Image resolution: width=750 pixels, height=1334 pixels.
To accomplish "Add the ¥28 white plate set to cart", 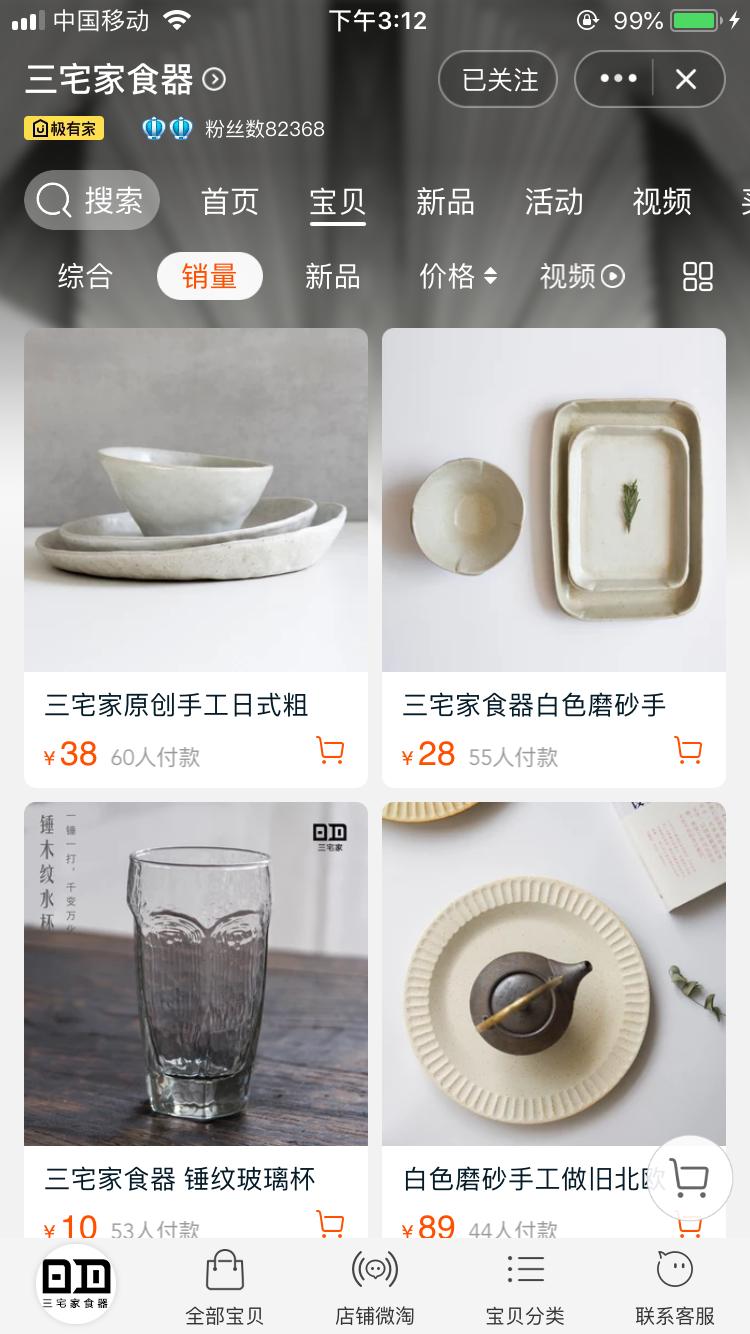I will pos(688,750).
